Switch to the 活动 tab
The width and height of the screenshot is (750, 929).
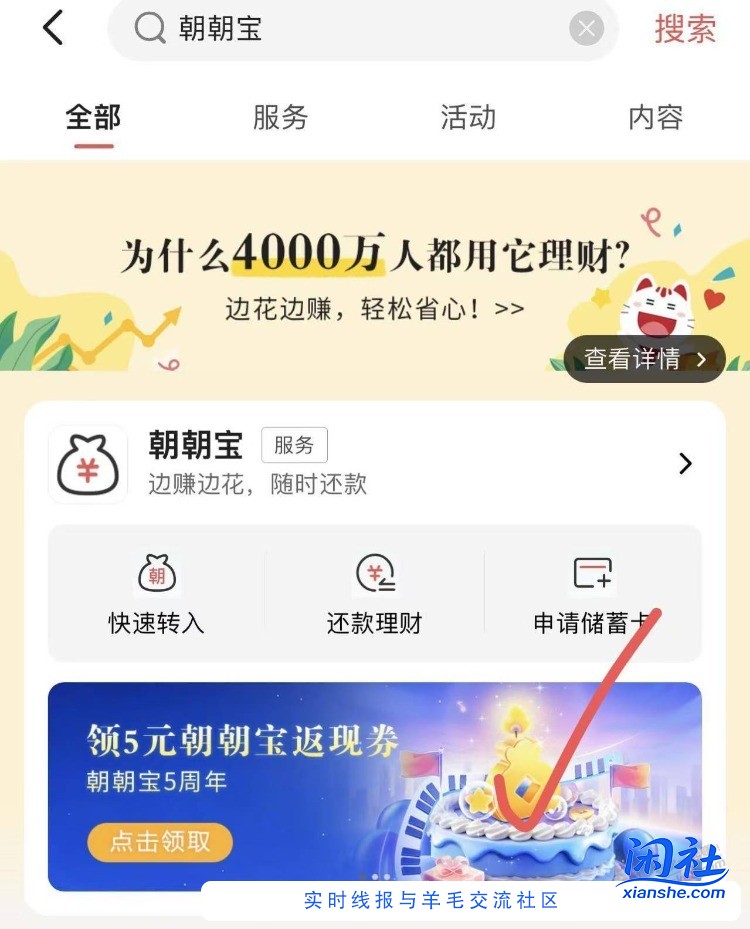coord(467,118)
